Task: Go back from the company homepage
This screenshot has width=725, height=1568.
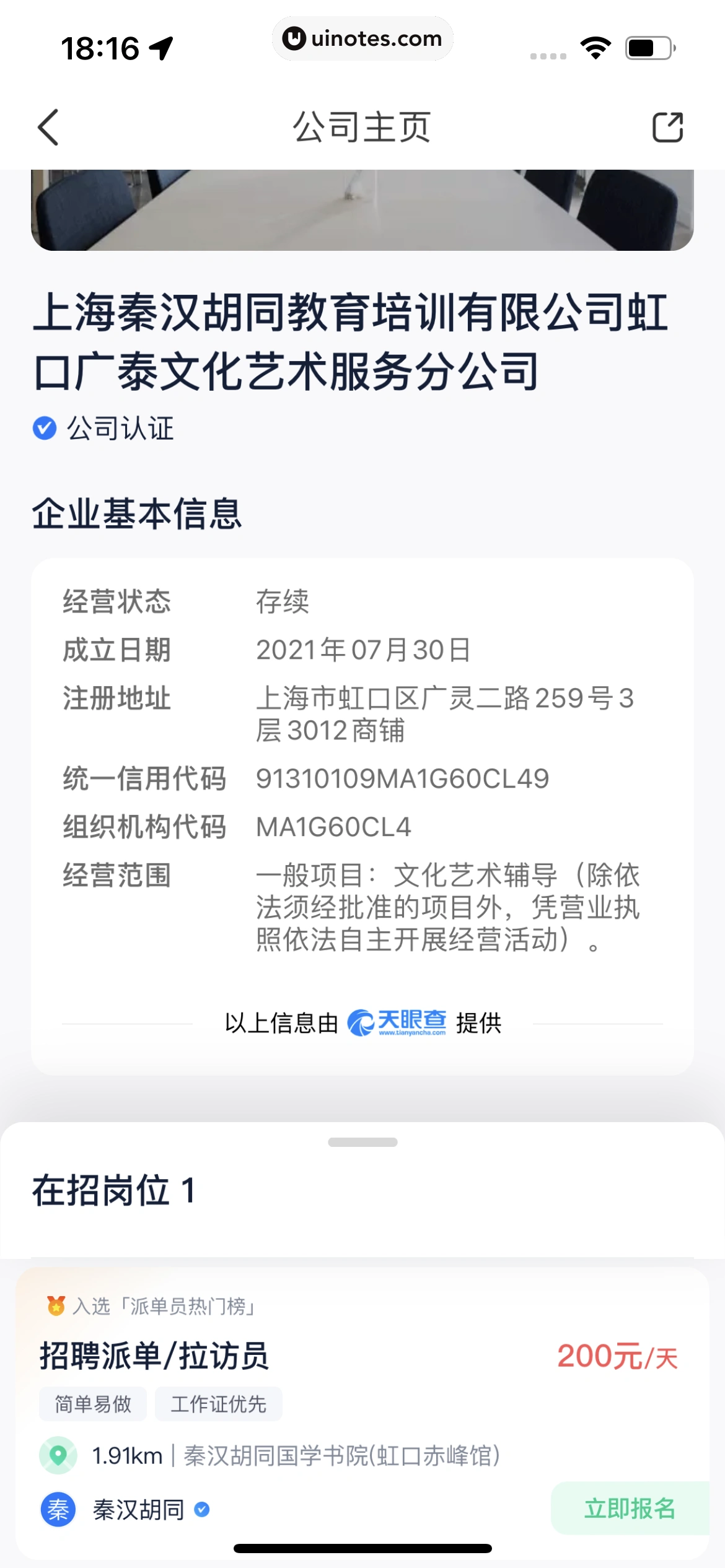Action: 48,128
